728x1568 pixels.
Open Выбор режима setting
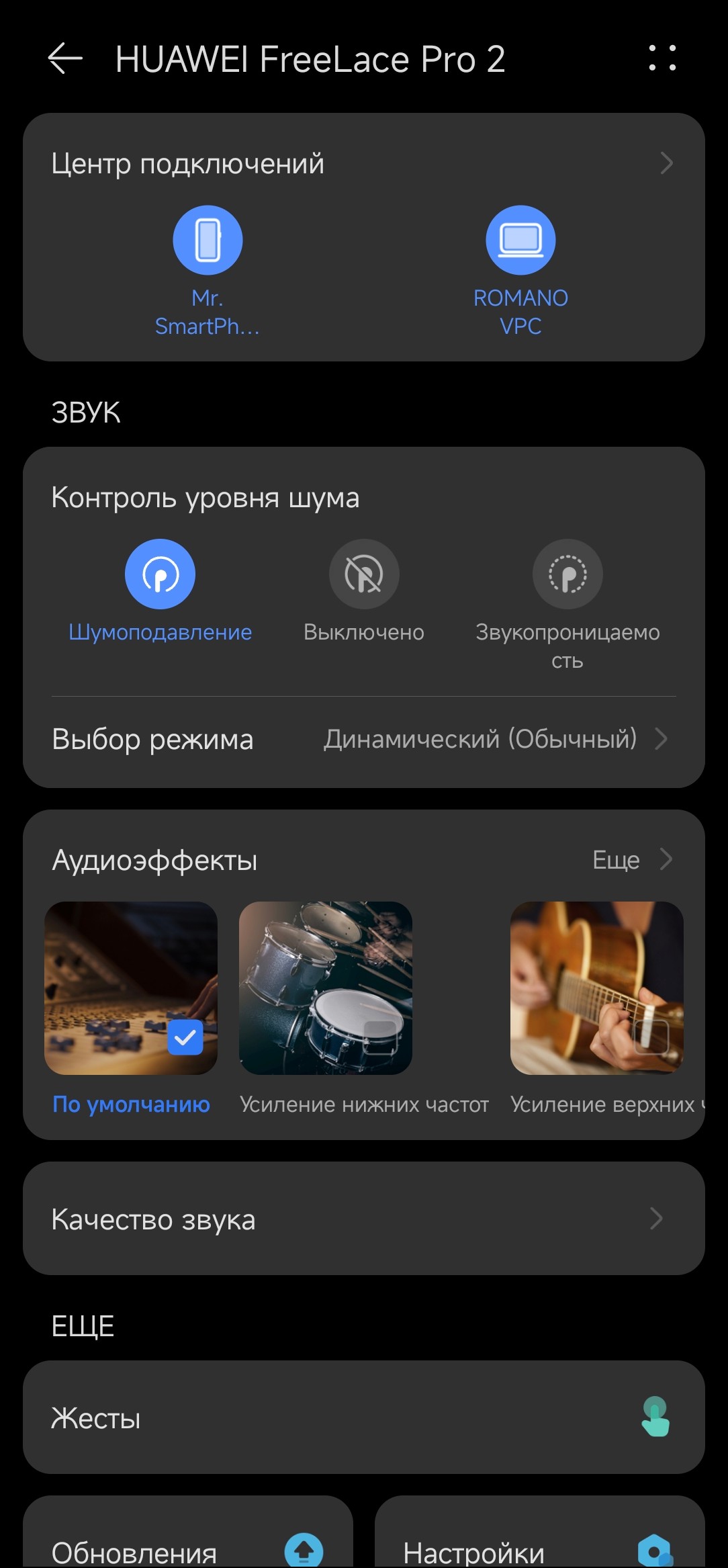[363, 739]
